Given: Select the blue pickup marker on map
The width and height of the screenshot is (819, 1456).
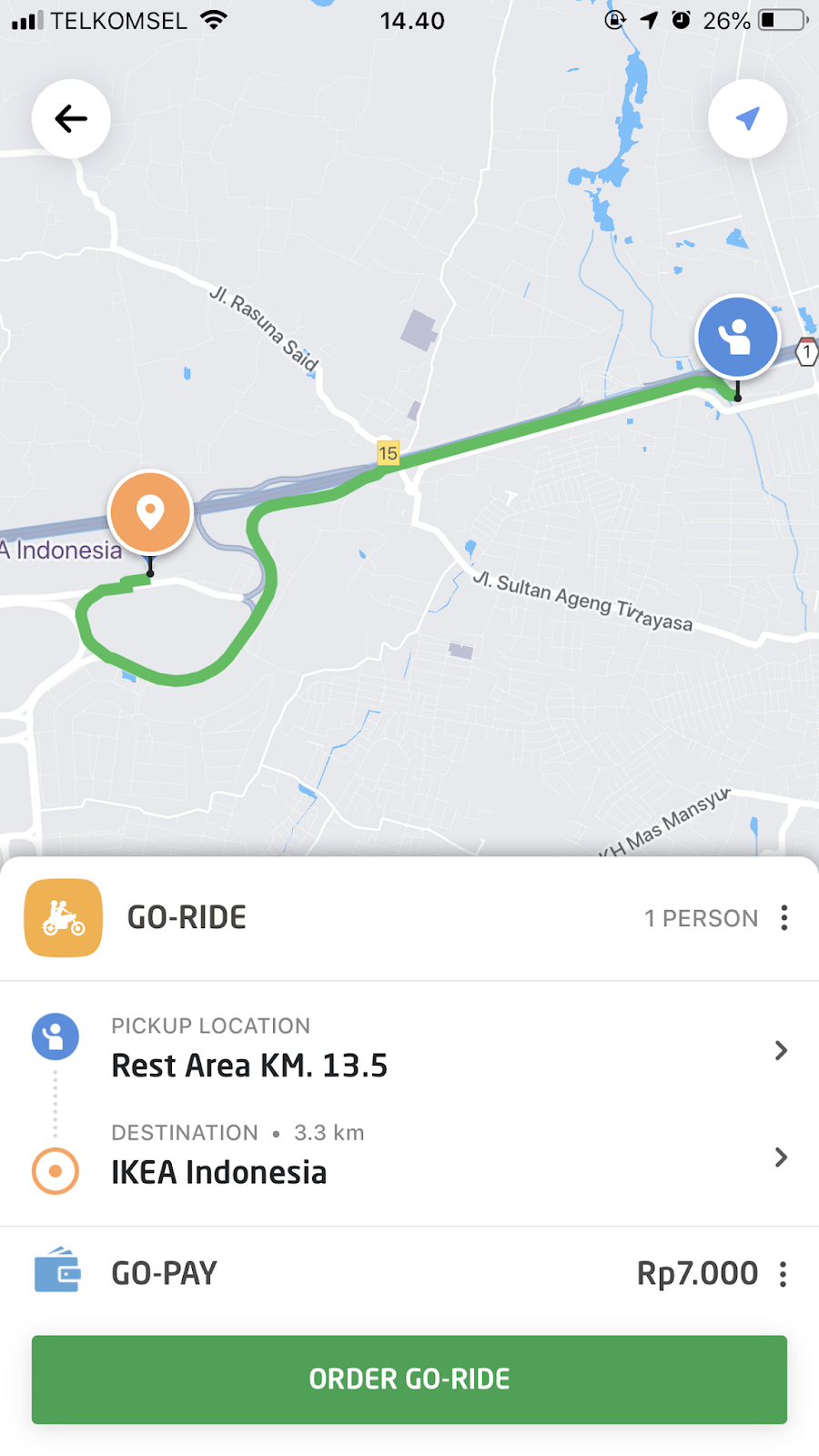Looking at the screenshot, I should 737,338.
